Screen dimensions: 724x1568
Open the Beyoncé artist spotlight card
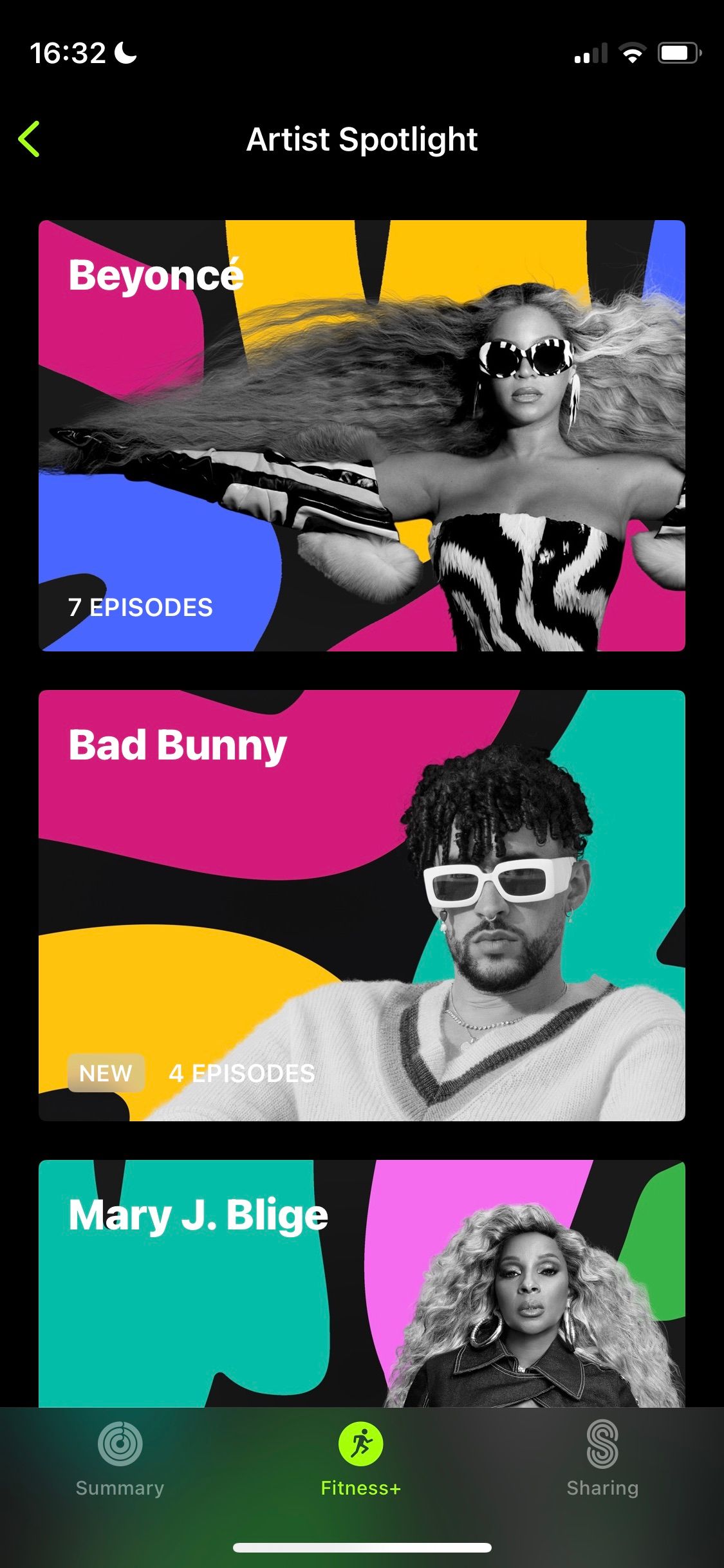pyautogui.click(x=362, y=436)
